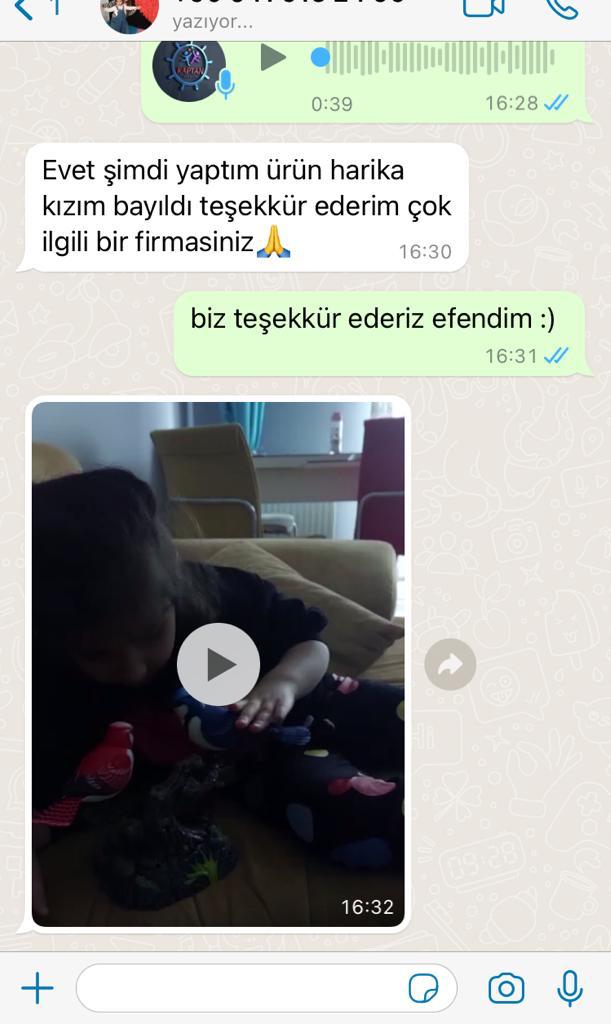Start a video call
The width and height of the screenshot is (611, 1024).
coord(484,8)
